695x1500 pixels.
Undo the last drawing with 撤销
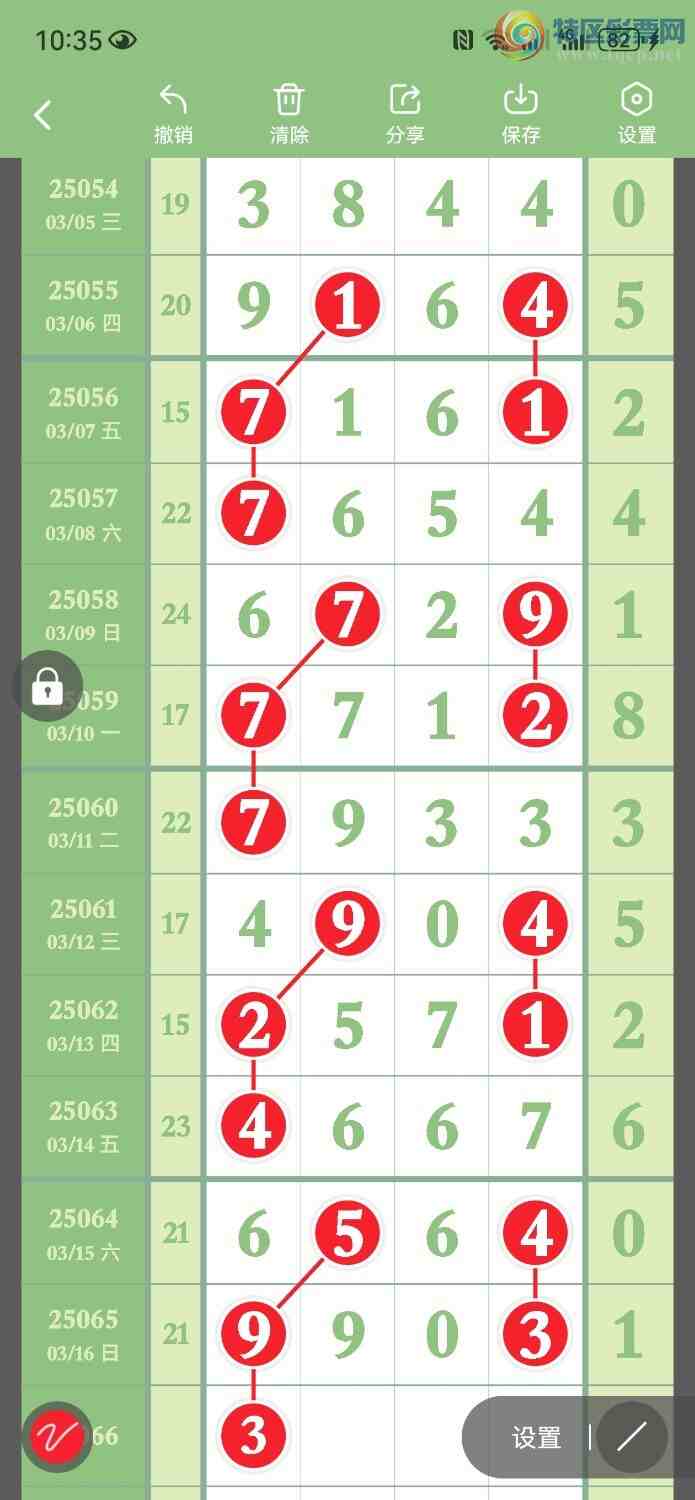pos(173,115)
